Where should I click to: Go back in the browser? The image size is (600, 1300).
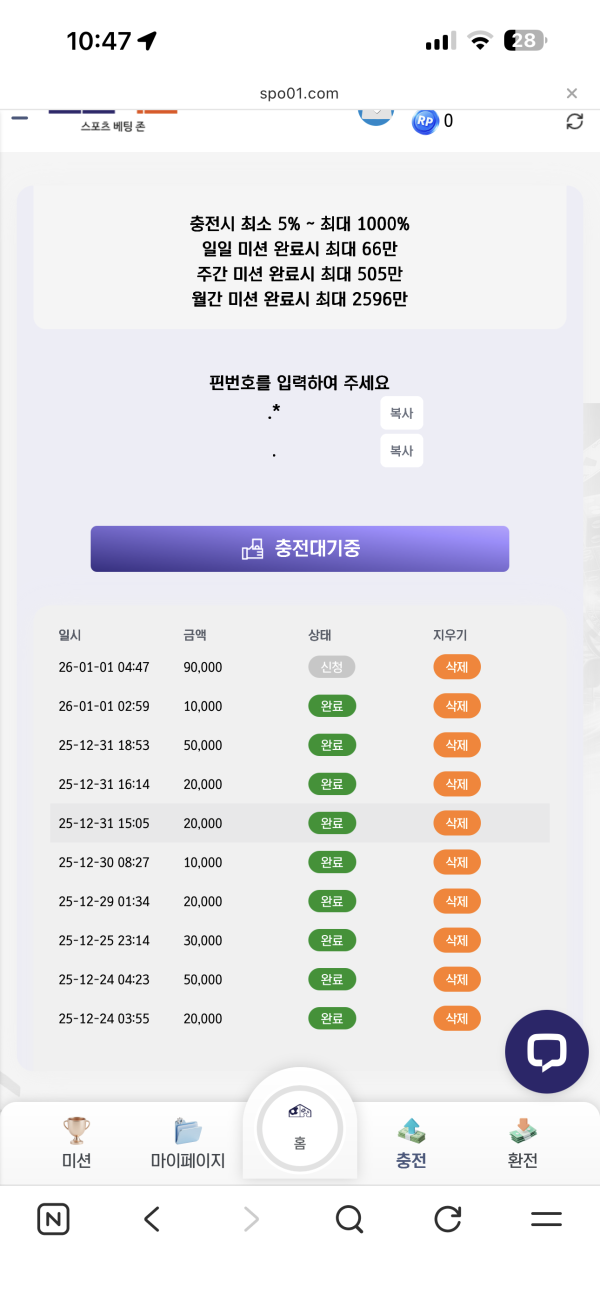[x=152, y=1218]
